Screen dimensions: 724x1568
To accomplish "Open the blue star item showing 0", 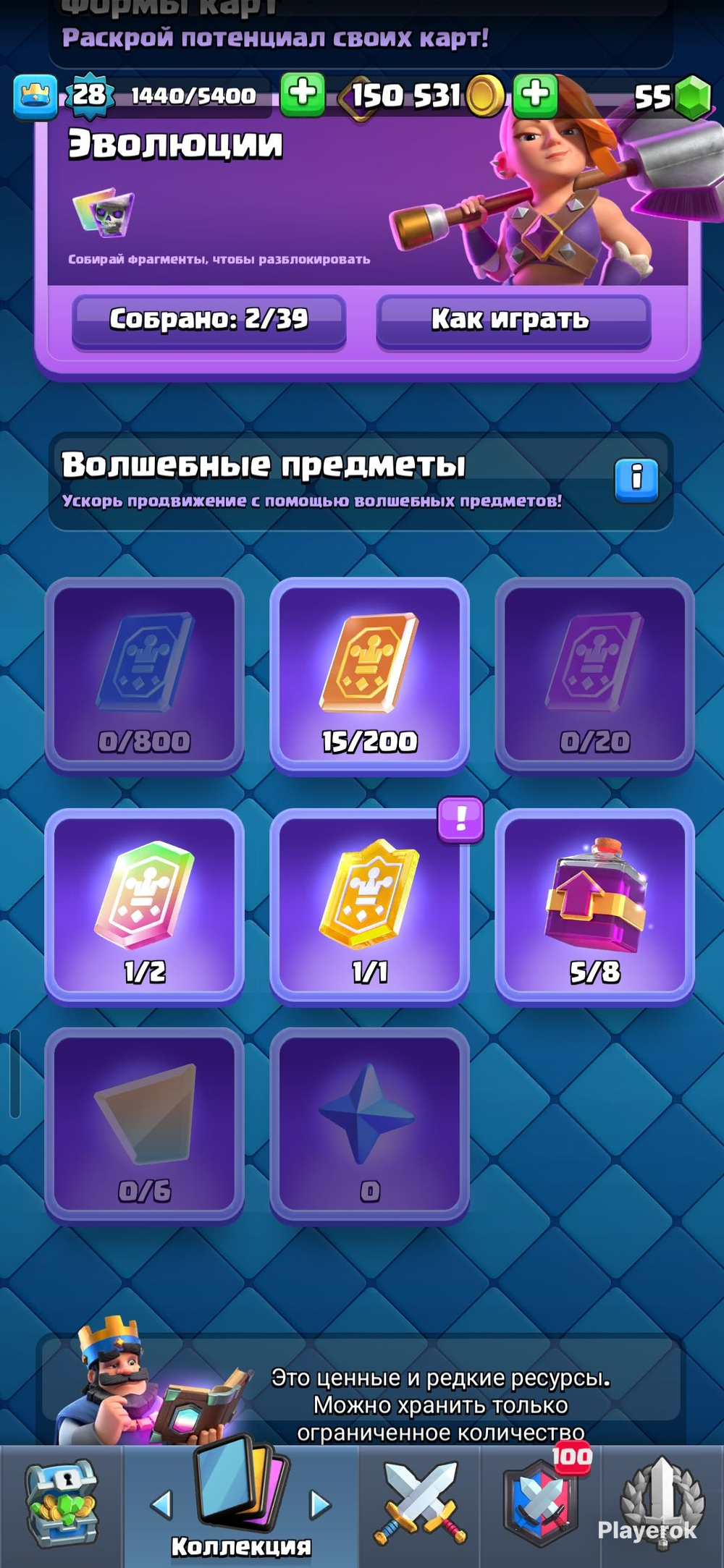I will coord(369,1126).
